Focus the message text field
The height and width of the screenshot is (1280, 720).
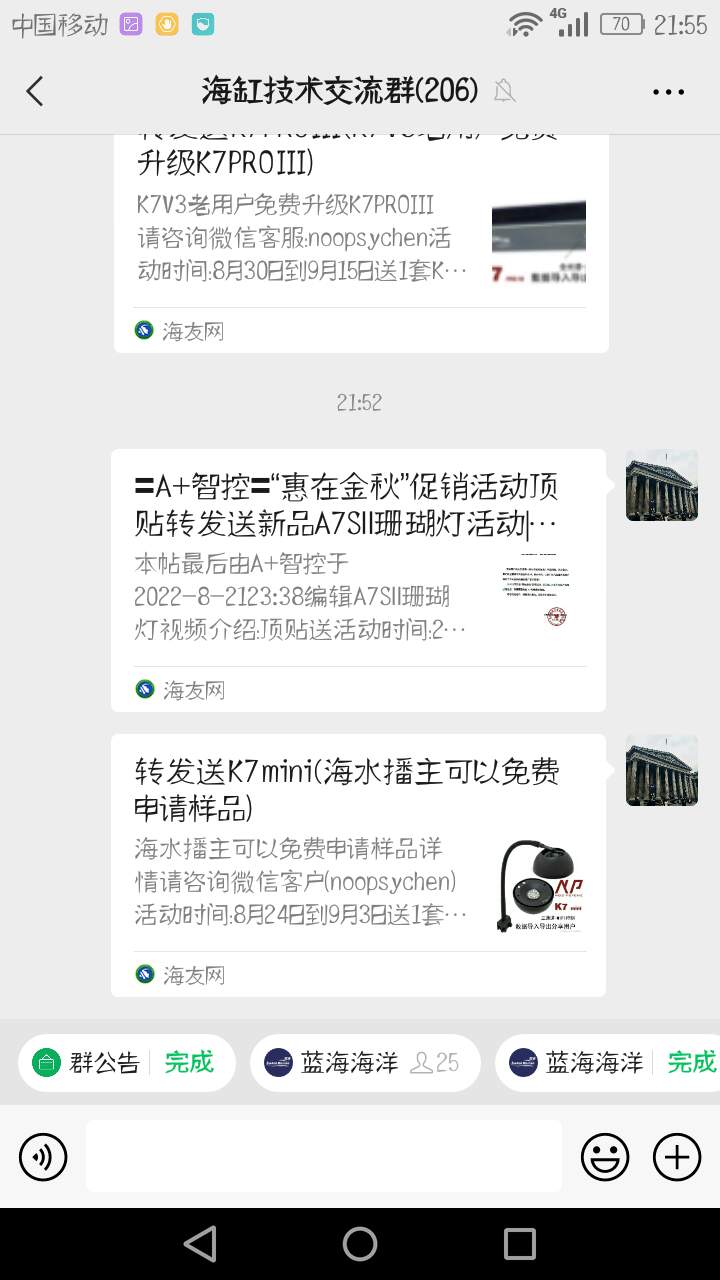323,1157
